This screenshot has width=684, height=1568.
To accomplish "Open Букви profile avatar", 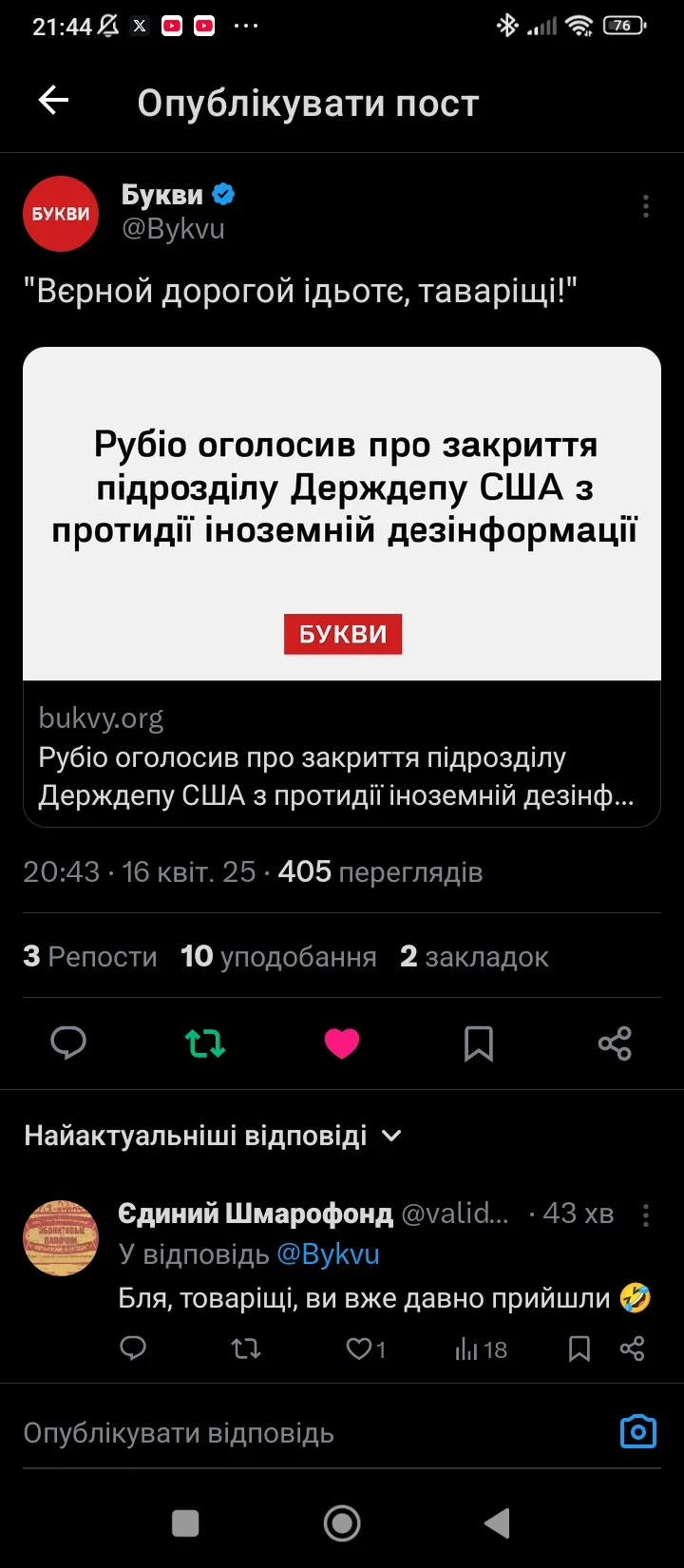I will [61, 214].
